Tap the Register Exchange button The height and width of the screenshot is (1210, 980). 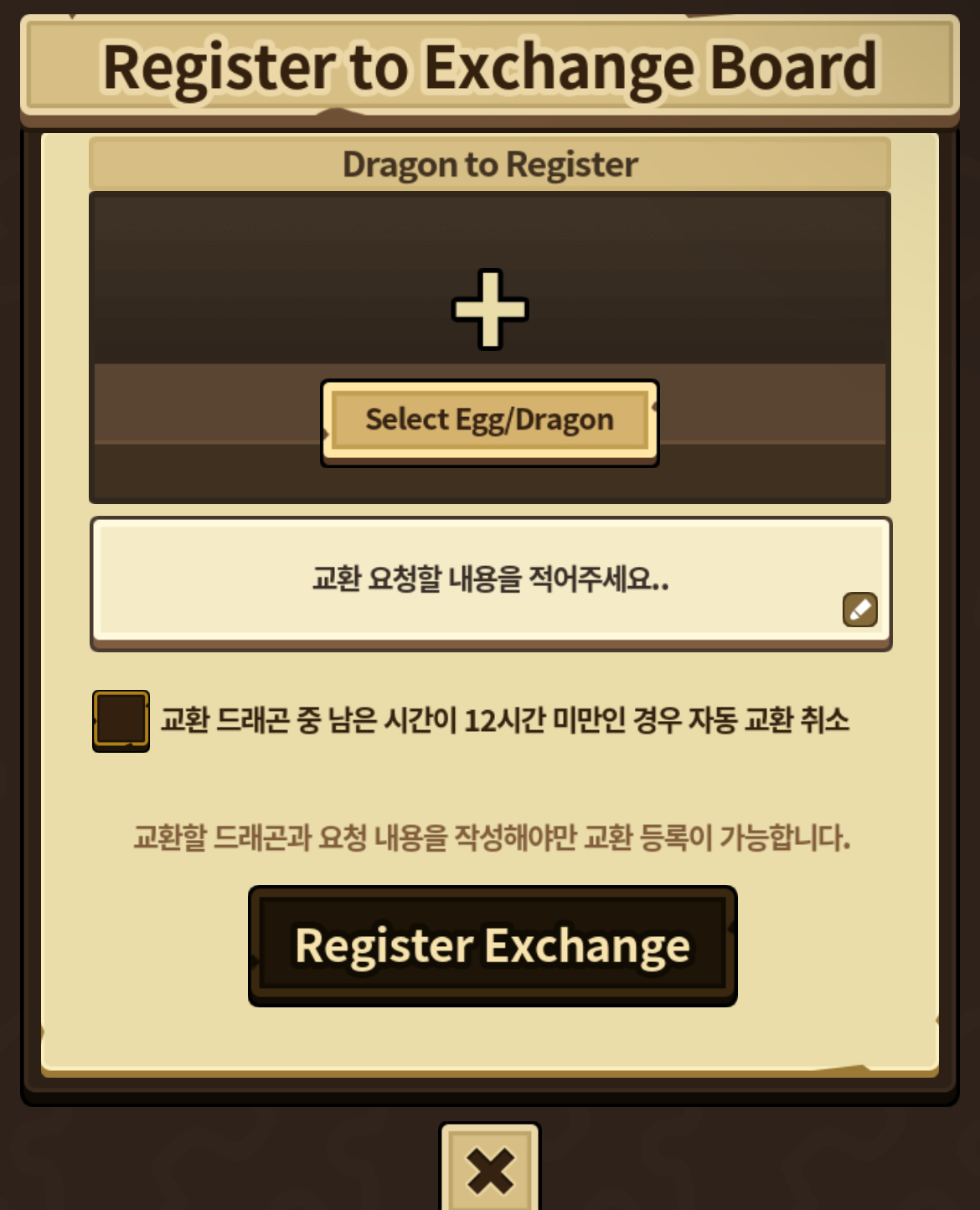(493, 946)
